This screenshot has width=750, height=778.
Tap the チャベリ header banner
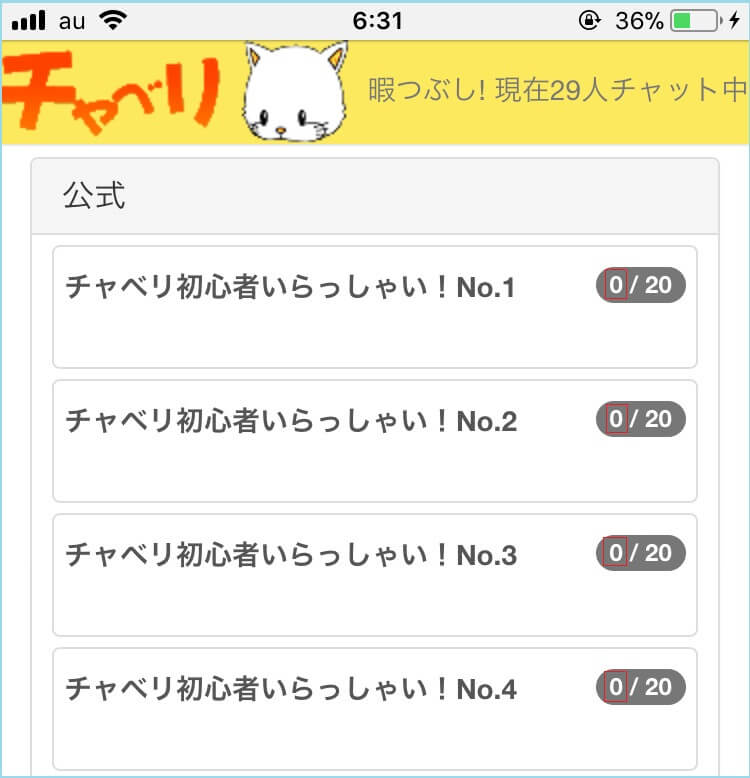click(374, 92)
